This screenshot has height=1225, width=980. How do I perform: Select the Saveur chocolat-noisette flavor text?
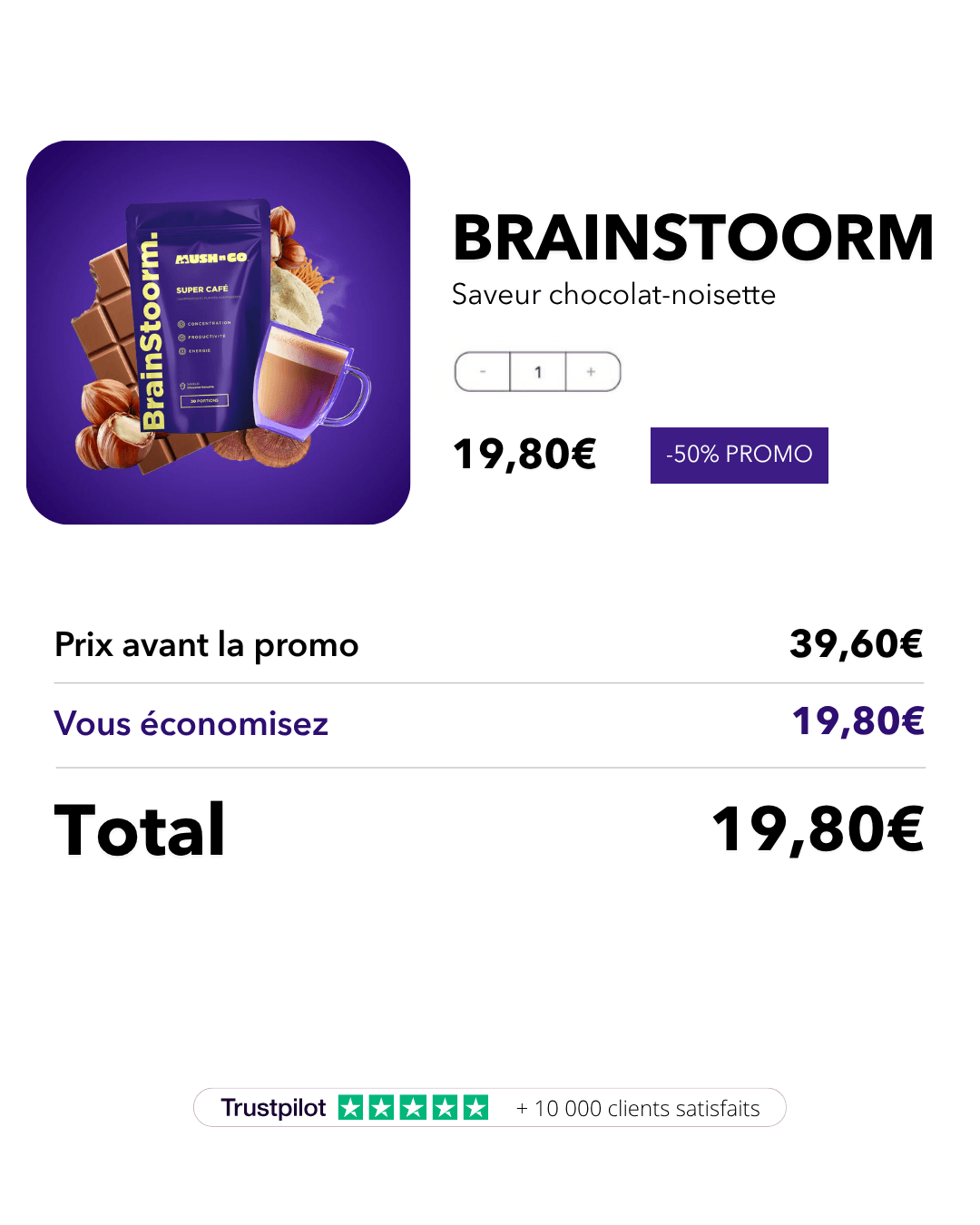613,294
